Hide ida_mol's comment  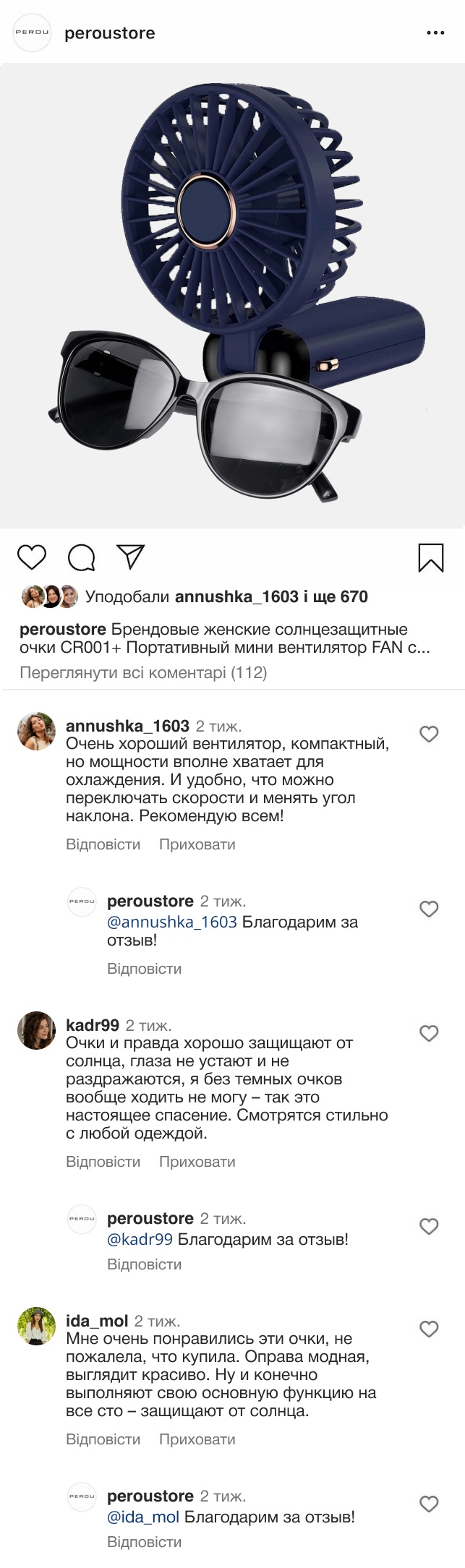[x=197, y=1439]
